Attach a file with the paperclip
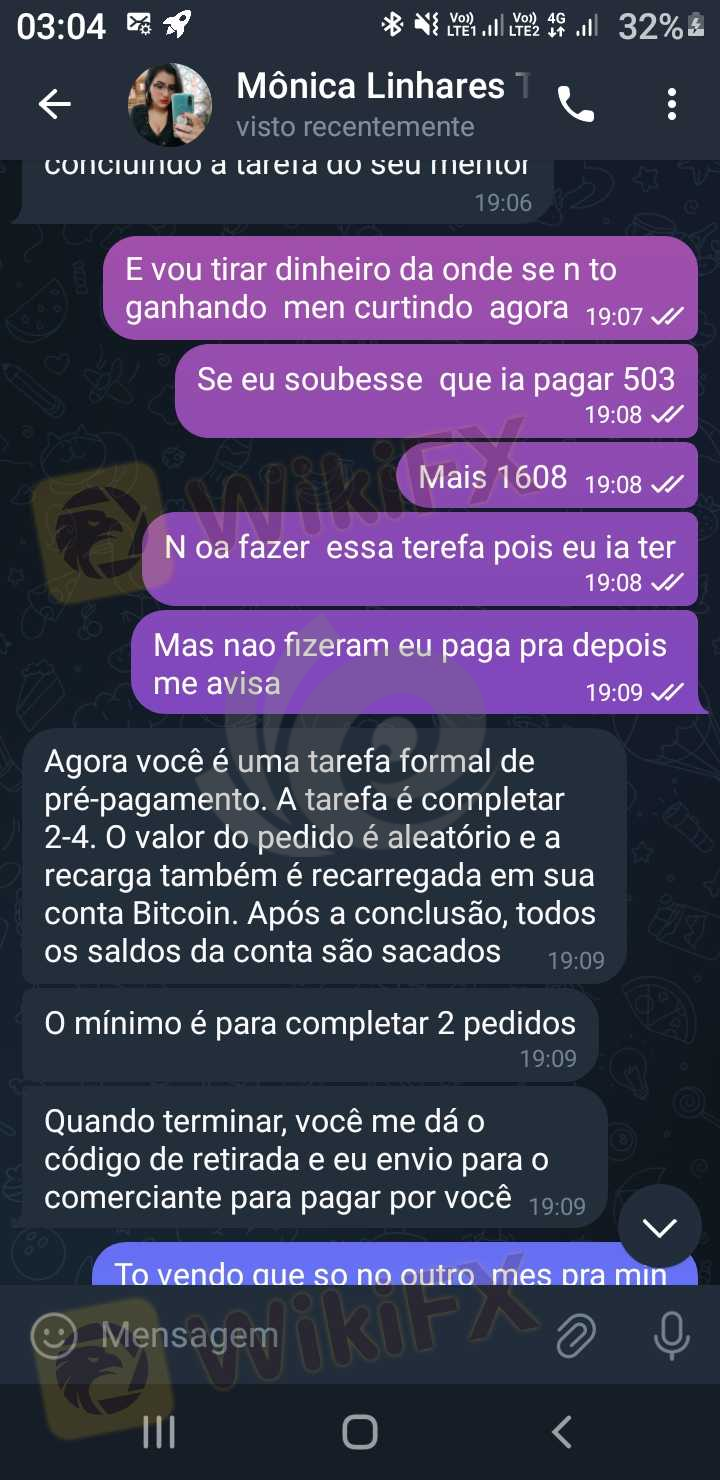 pyautogui.click(x=575, y=1335)
